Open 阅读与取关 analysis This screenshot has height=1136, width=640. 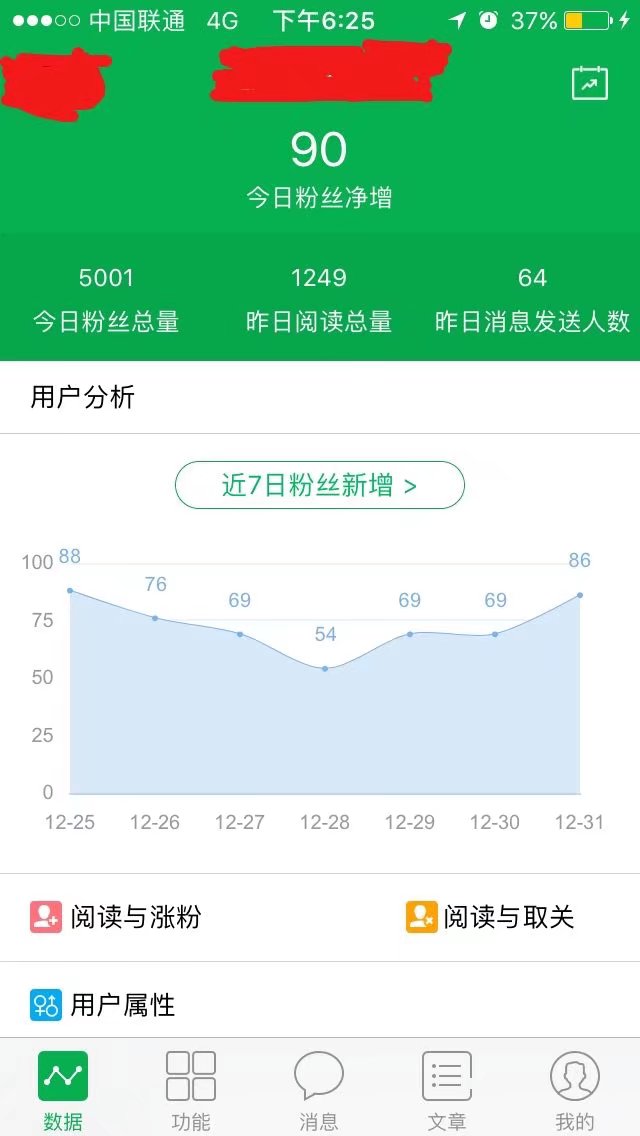pos(490,917)
